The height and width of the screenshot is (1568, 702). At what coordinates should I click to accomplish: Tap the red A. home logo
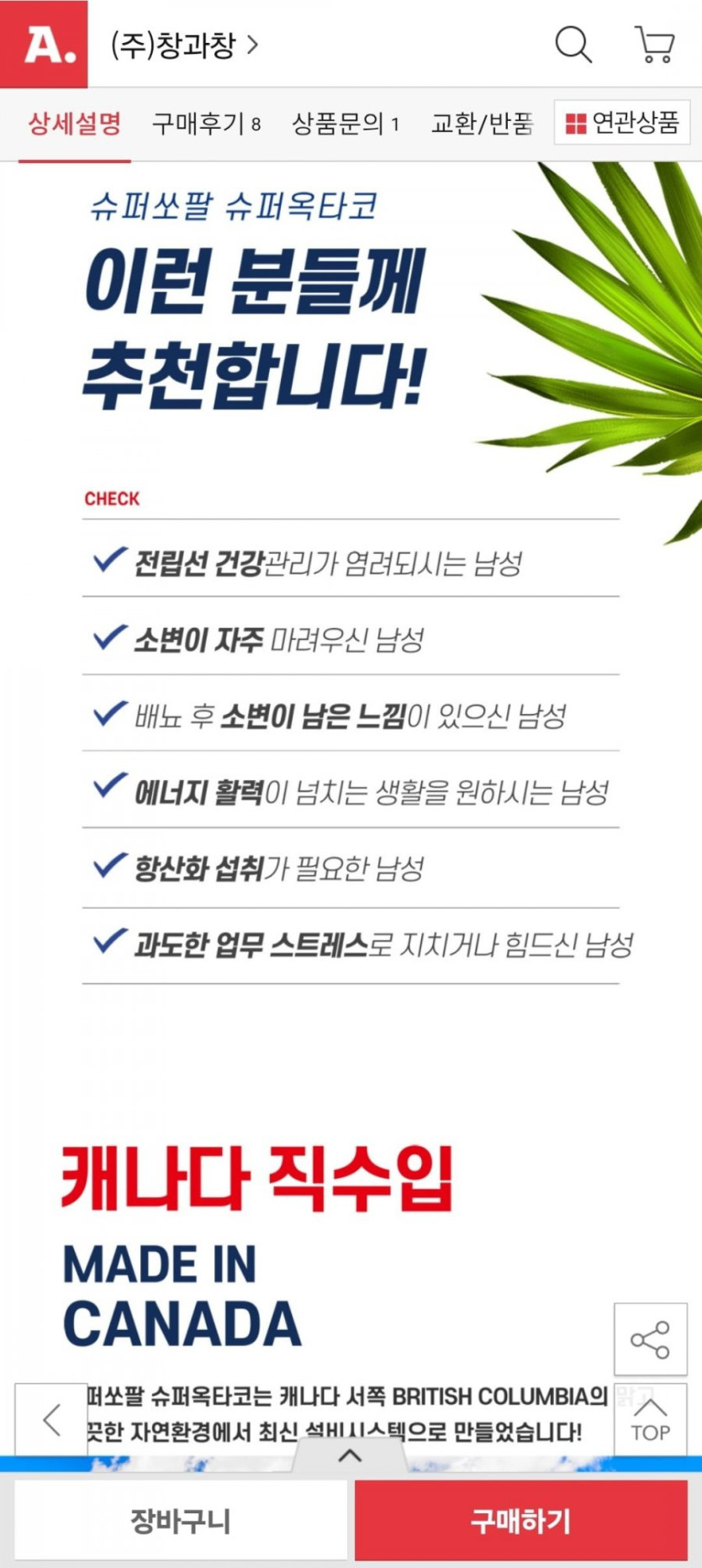coord(44,44)
